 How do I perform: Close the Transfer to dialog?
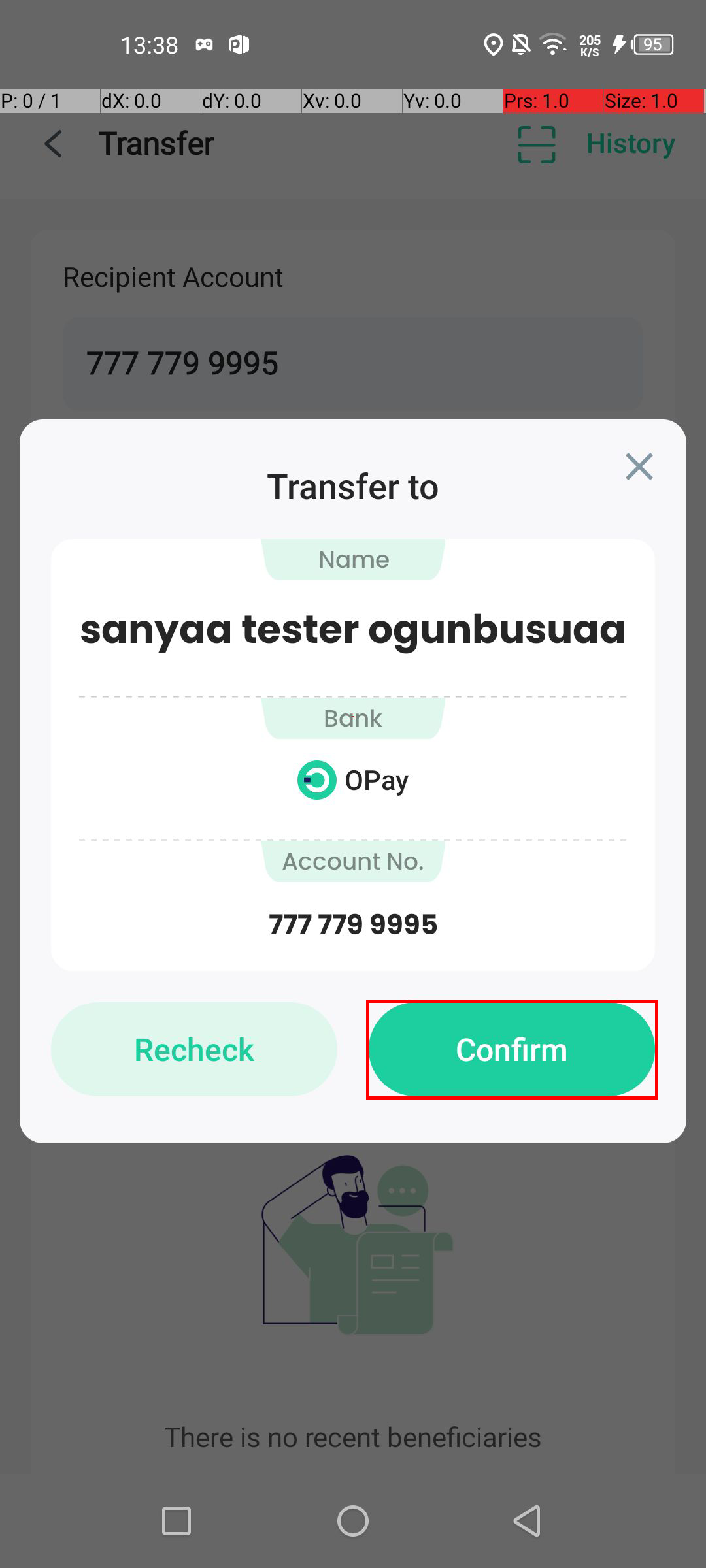tap(639, 466)
